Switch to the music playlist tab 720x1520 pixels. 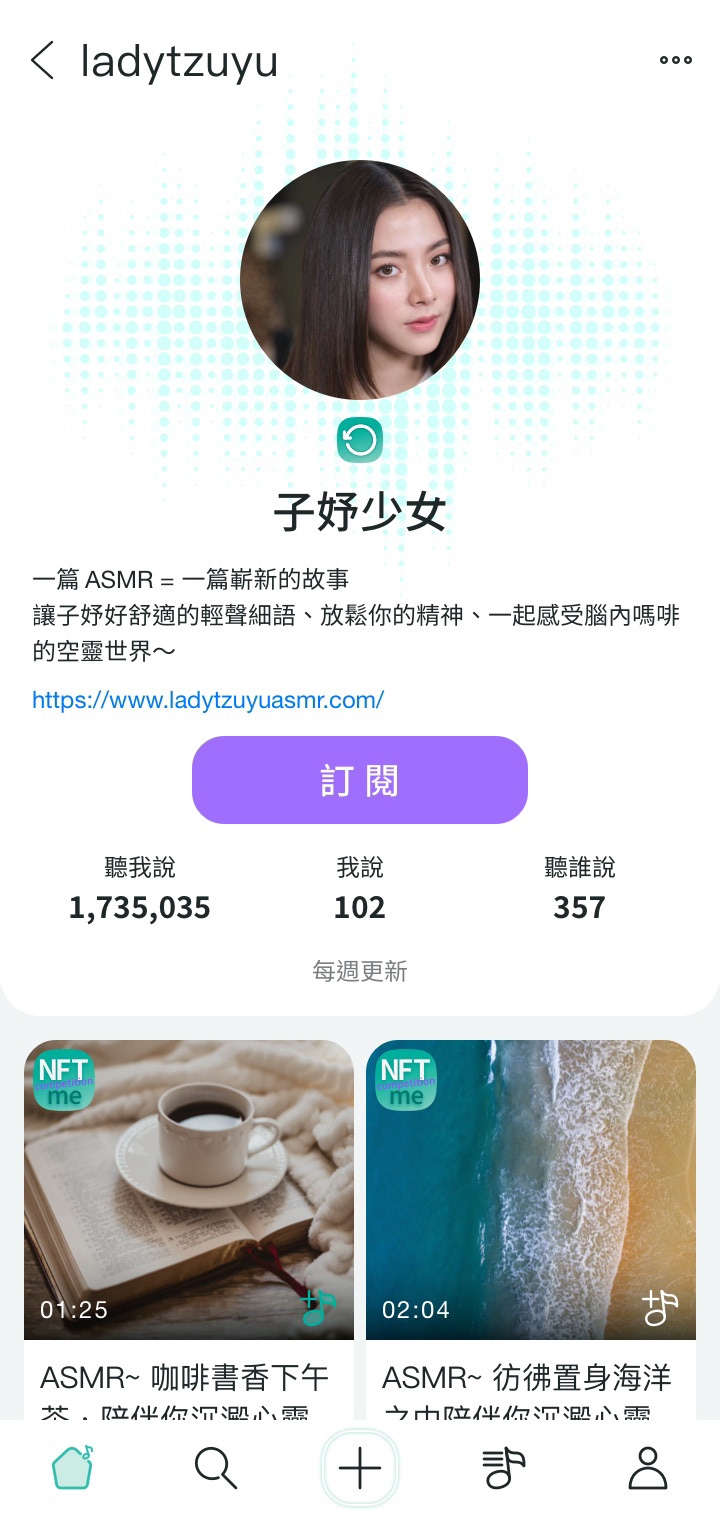point(503,1468)
